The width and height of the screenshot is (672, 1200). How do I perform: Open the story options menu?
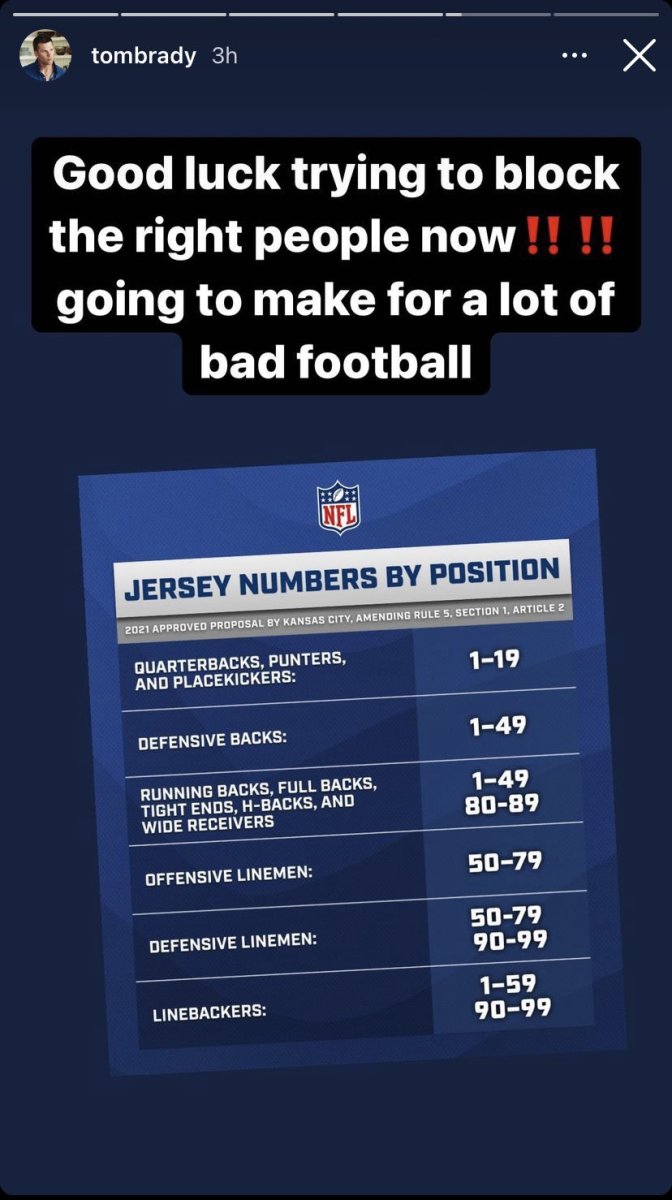click(x=575, y=56)
